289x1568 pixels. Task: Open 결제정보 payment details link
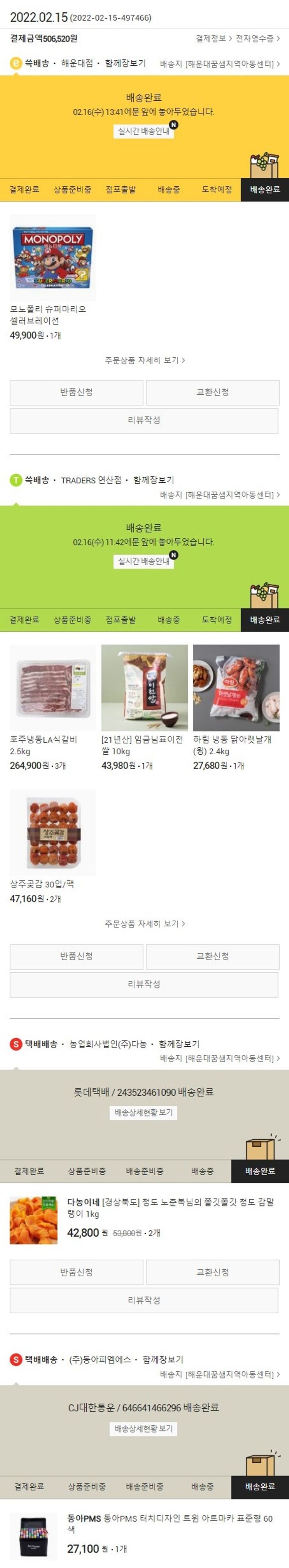point(213,39)
